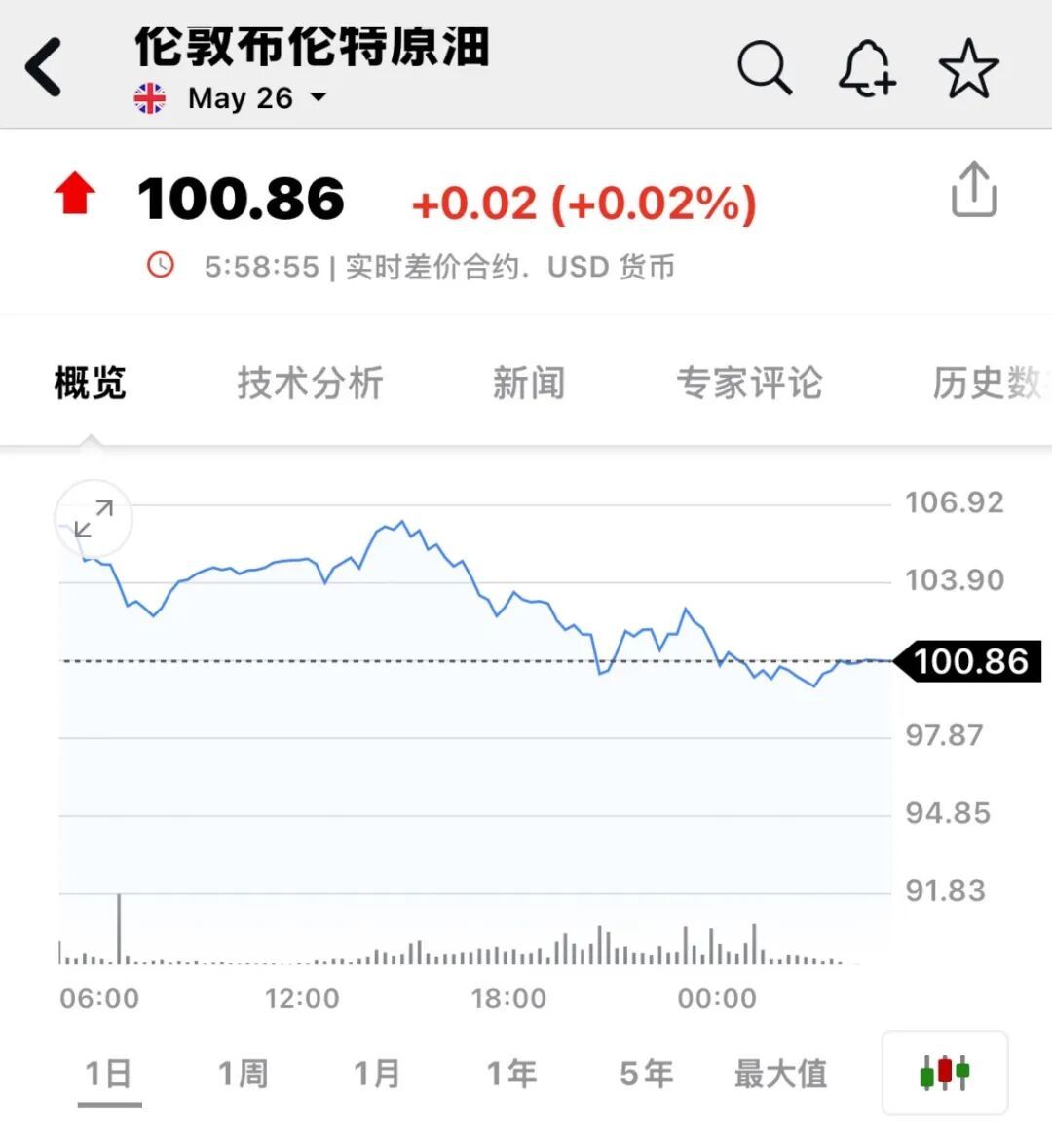Switch chart range to 1年
The height and width of the screenshot is (1148, 1052).
511,1073
